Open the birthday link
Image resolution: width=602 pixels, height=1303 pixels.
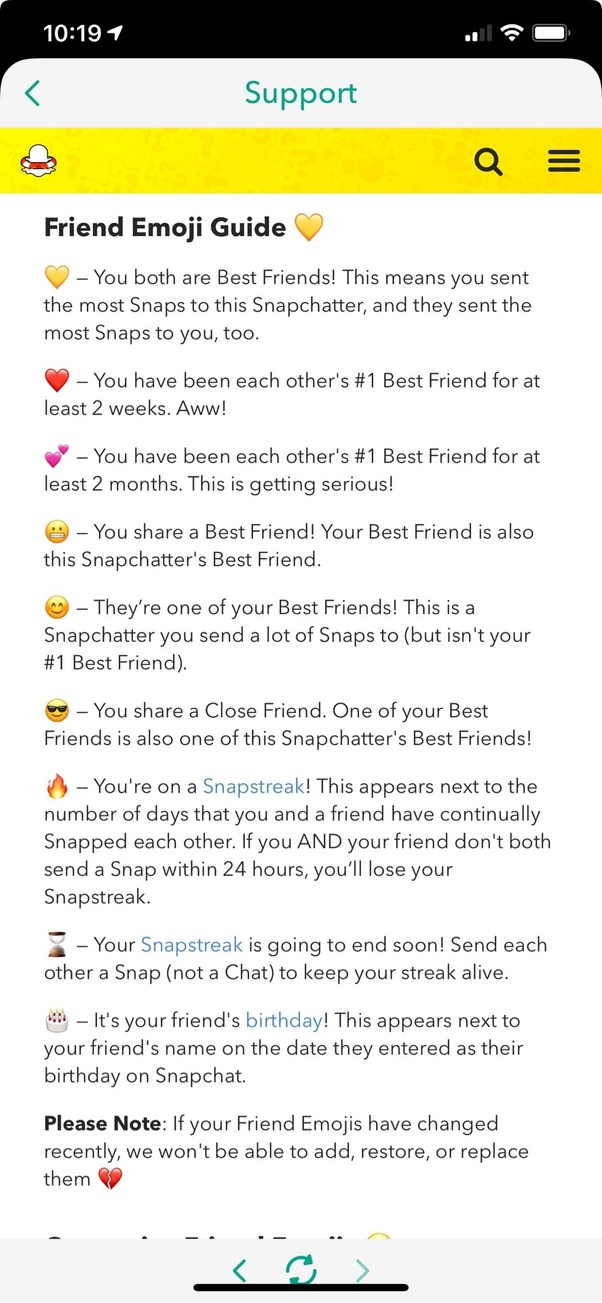284,1020
